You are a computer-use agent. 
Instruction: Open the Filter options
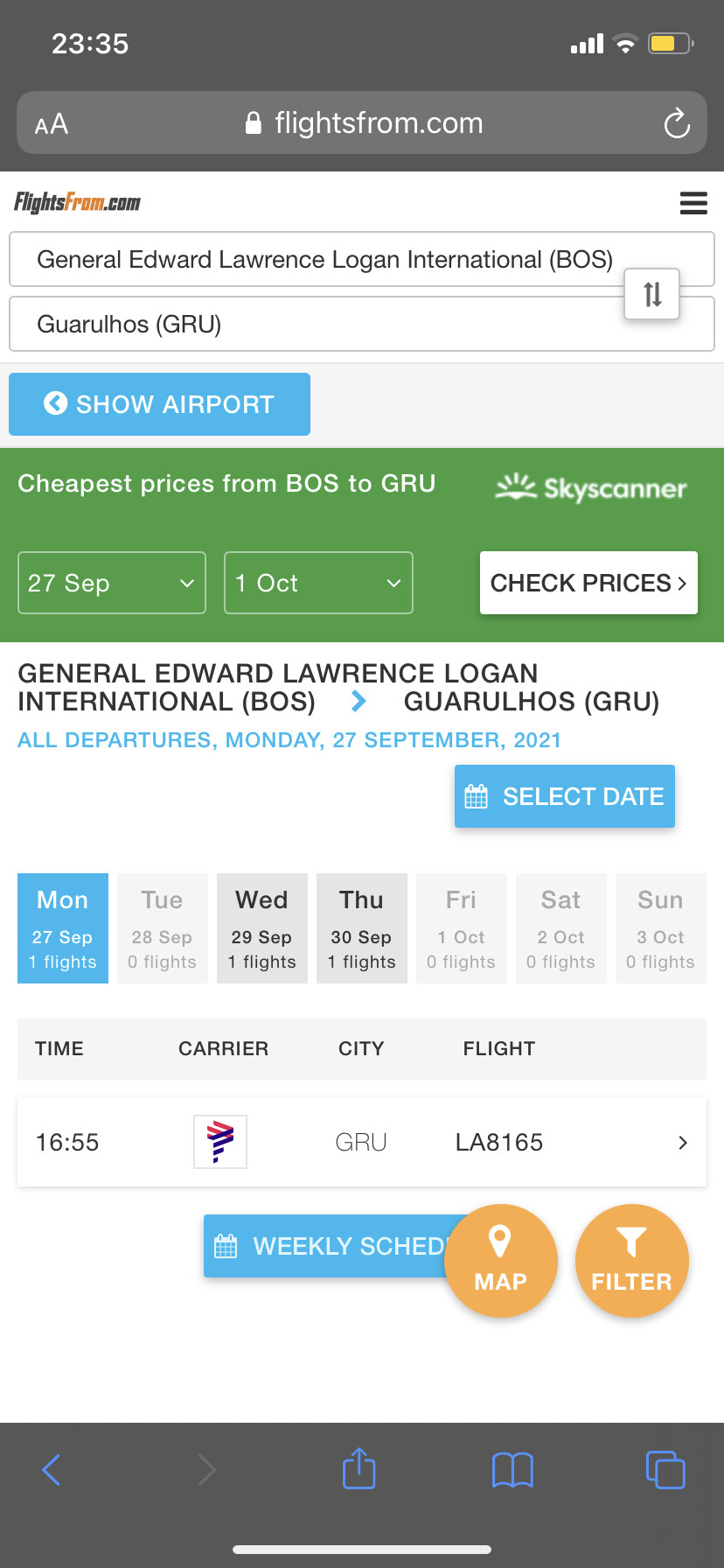631,1260
